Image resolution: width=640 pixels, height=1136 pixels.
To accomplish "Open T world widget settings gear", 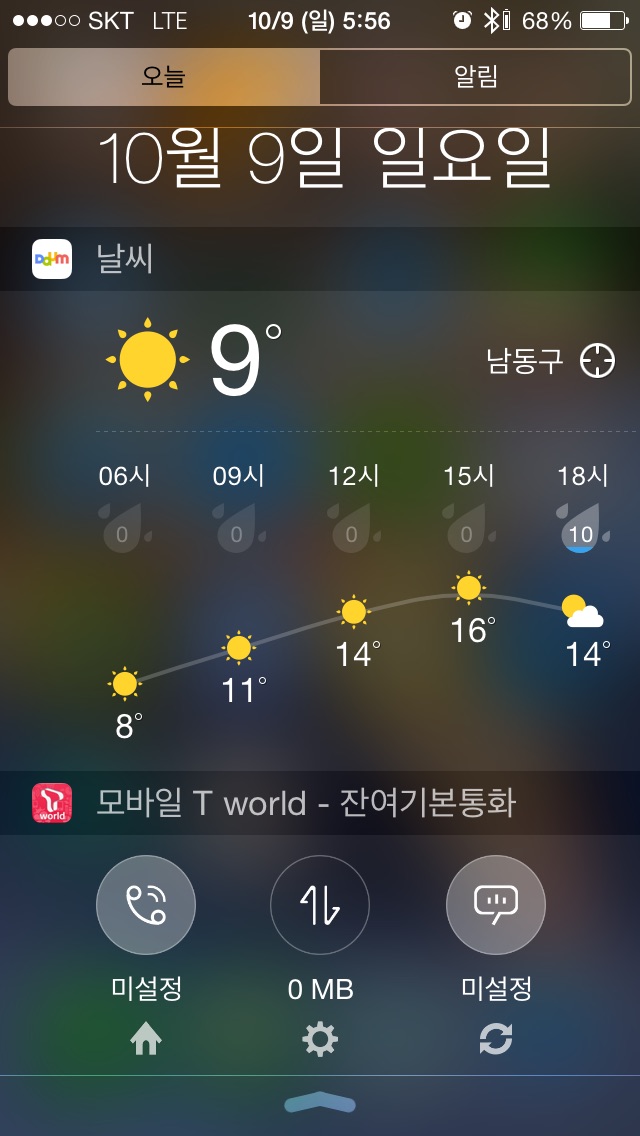I will (x=320, y=1041).
